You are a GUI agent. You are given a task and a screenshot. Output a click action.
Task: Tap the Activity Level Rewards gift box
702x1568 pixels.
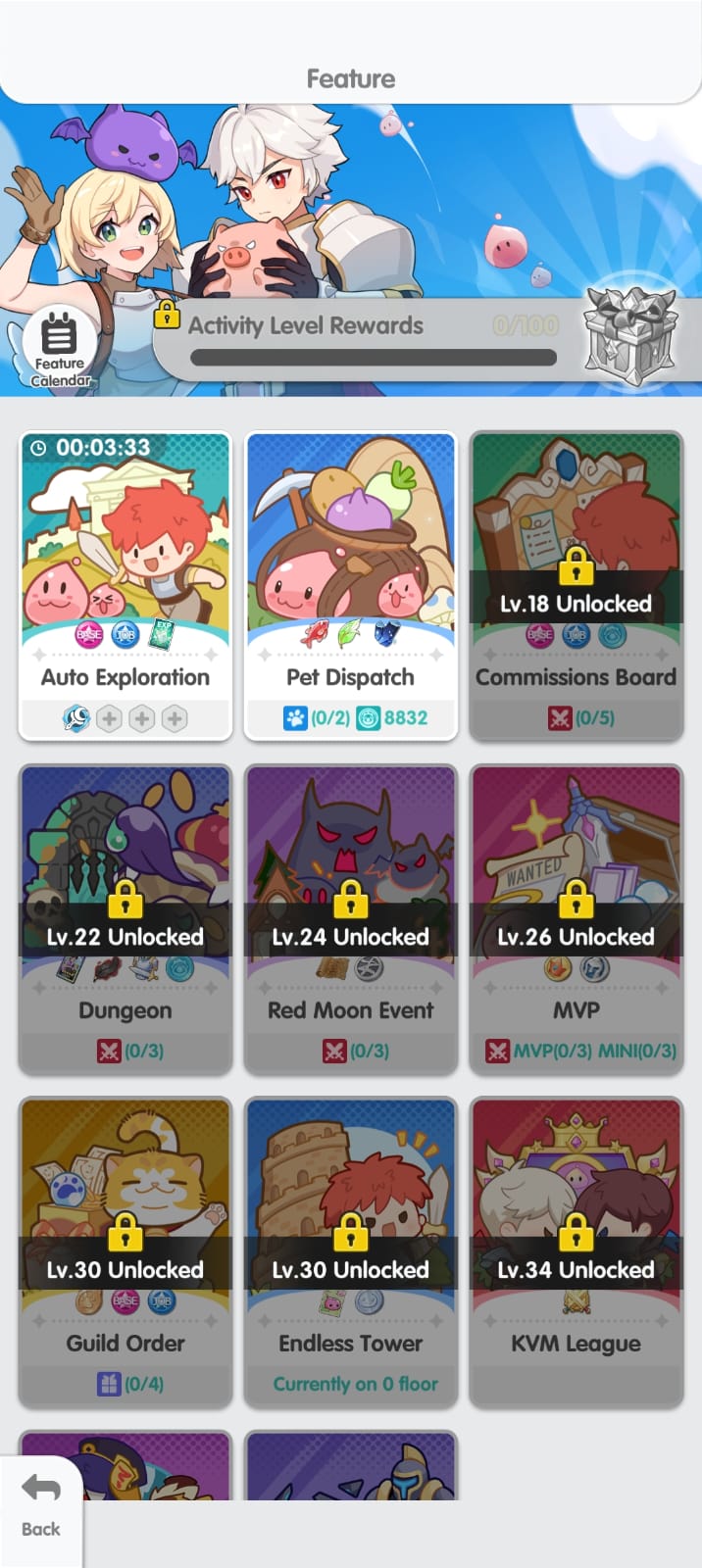pyautogui.click(x=630, y=335)
